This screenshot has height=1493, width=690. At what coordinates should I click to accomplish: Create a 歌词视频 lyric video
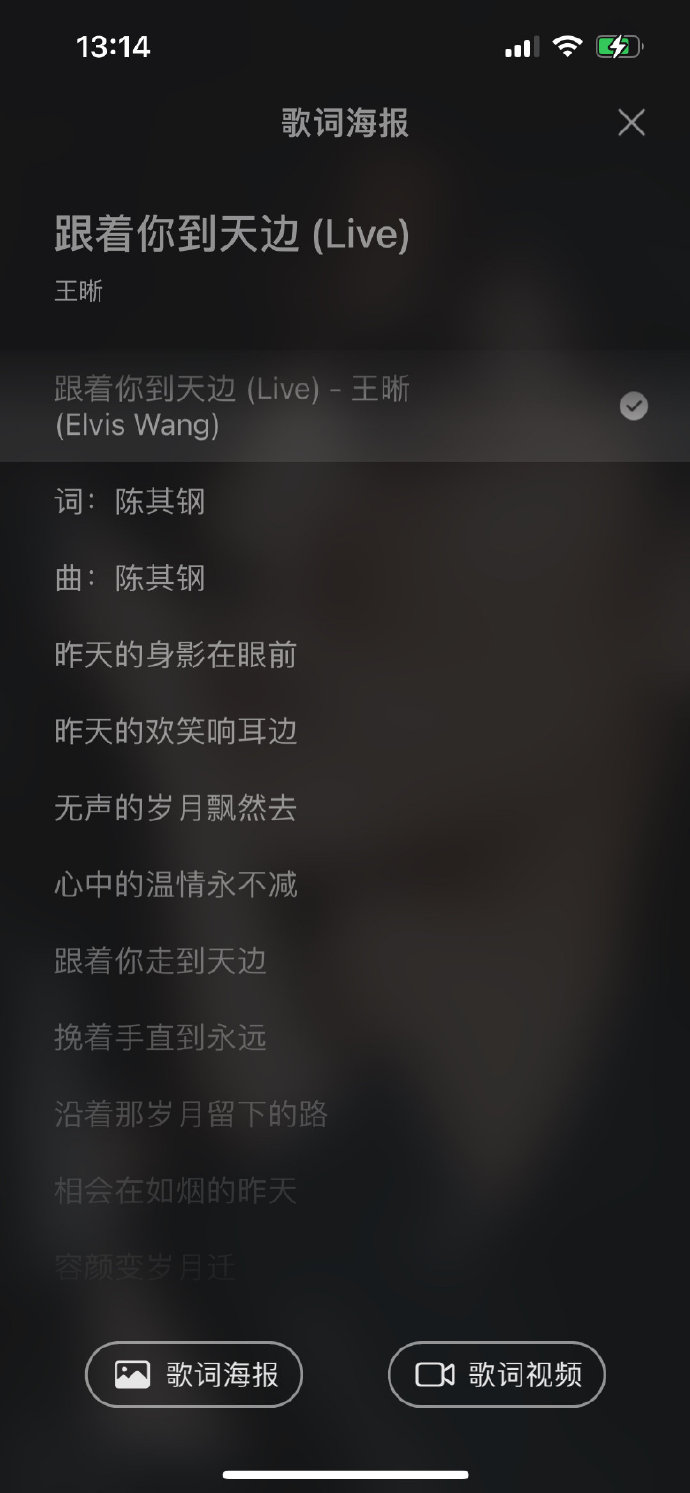pyautogui.click(x=497, y=1374)
